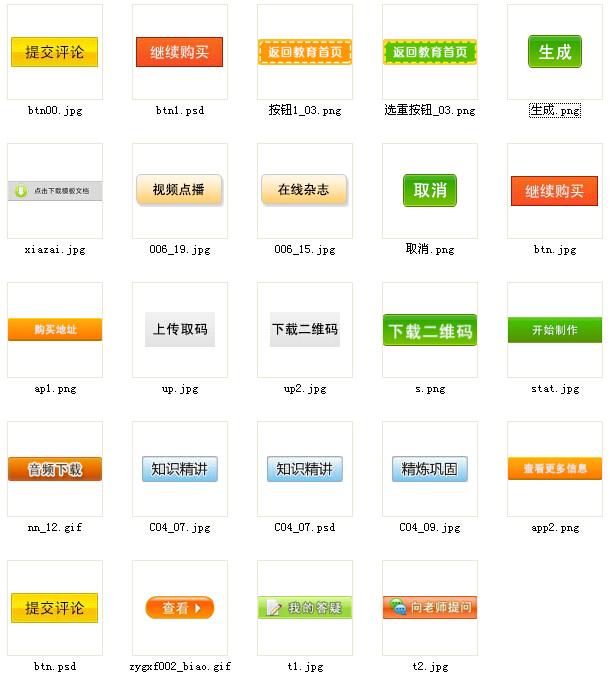The height and width of the screenshot is (689, 614).
Task: Open the file btn00.jpg
Action: point(54,52)
